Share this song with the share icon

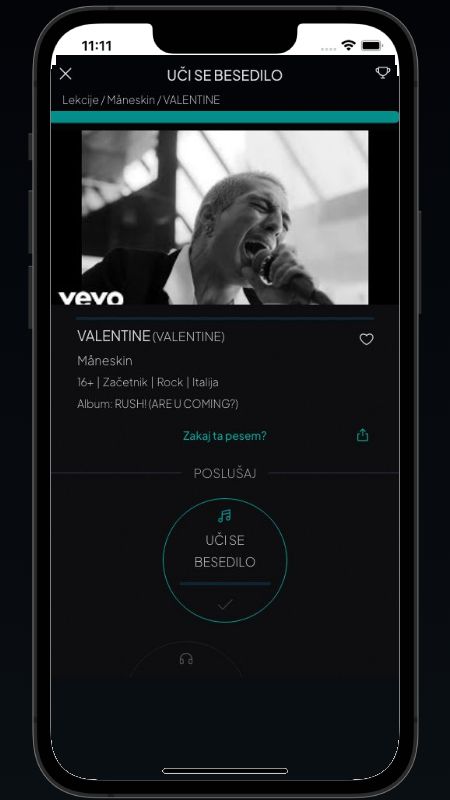(x=362, y=435)
